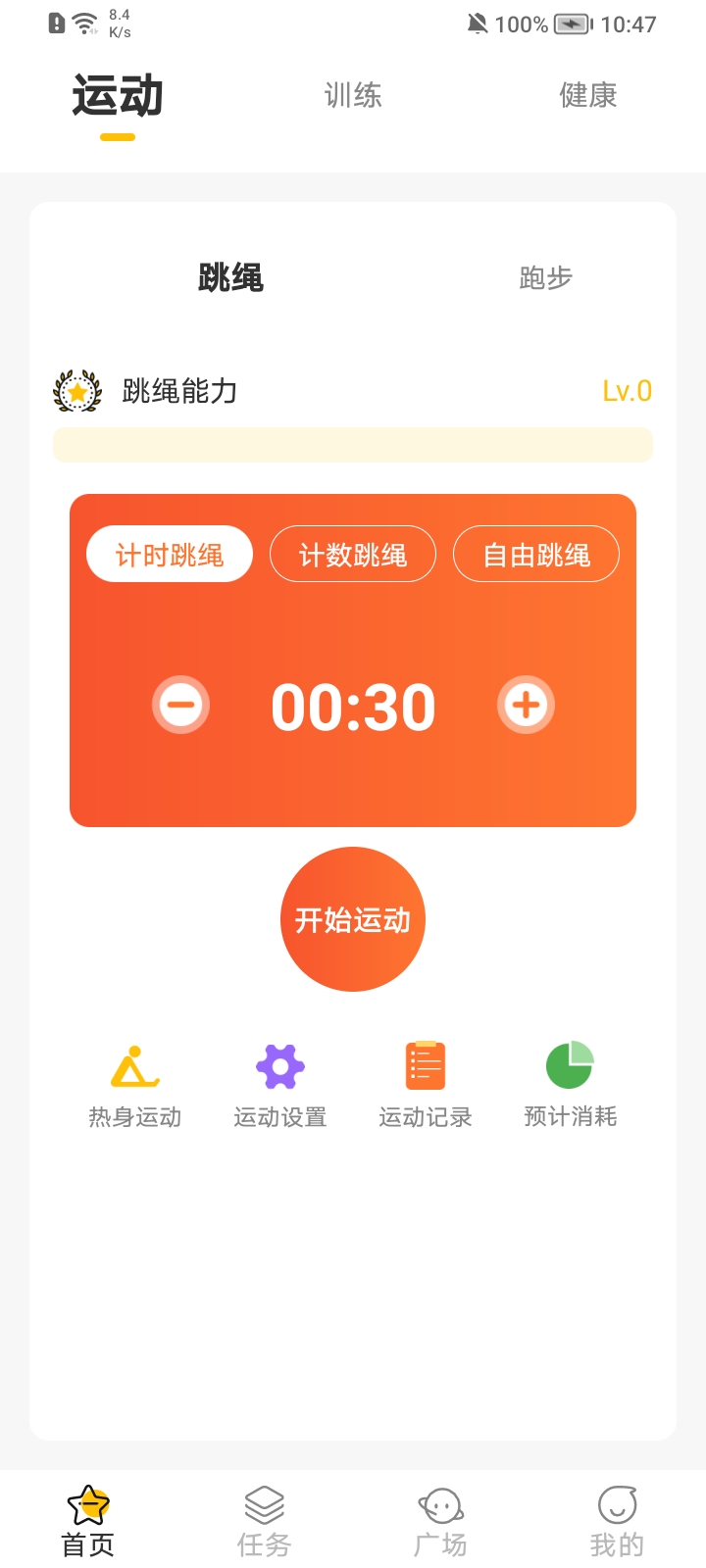Switch to the 健康 top tab

tap(588, 95)
